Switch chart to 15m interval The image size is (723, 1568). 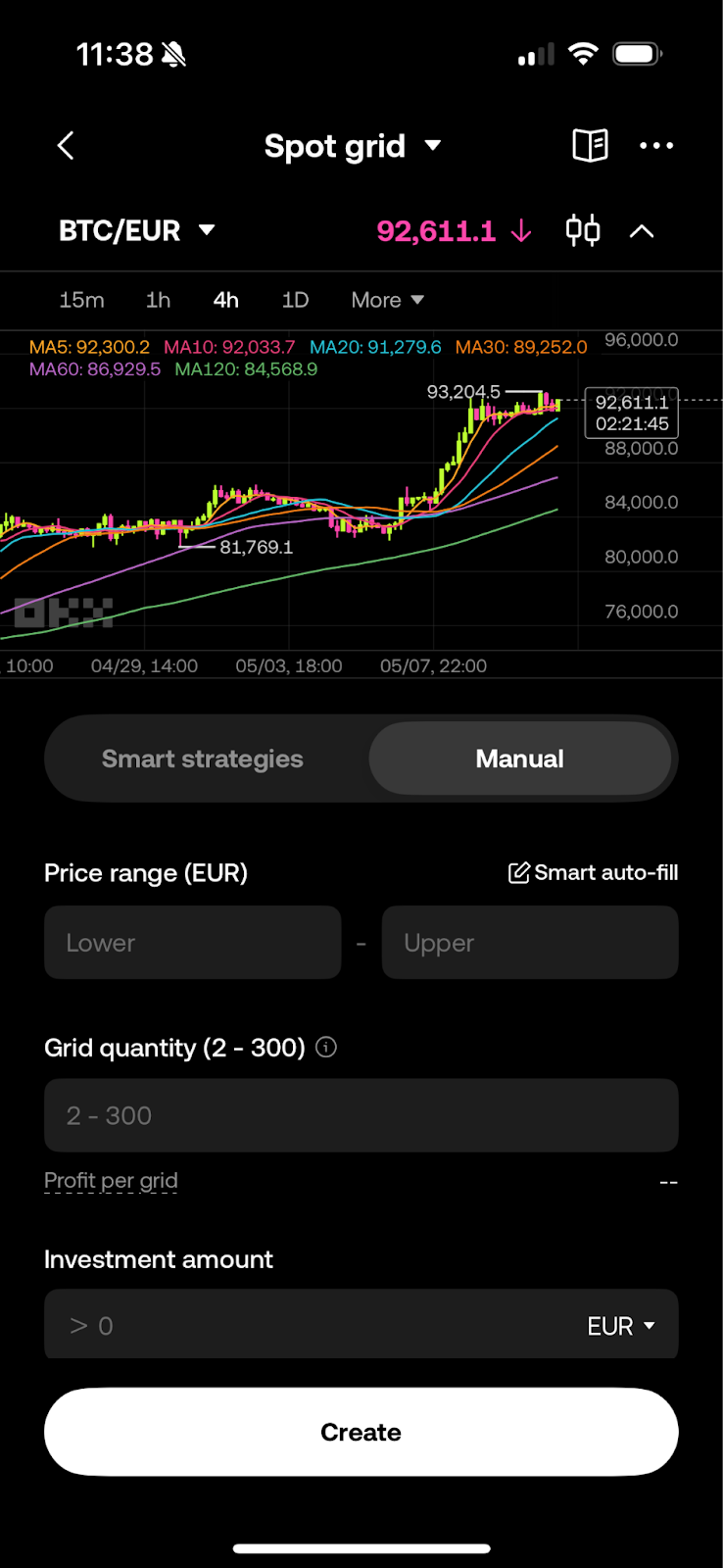tap(81, 300)
